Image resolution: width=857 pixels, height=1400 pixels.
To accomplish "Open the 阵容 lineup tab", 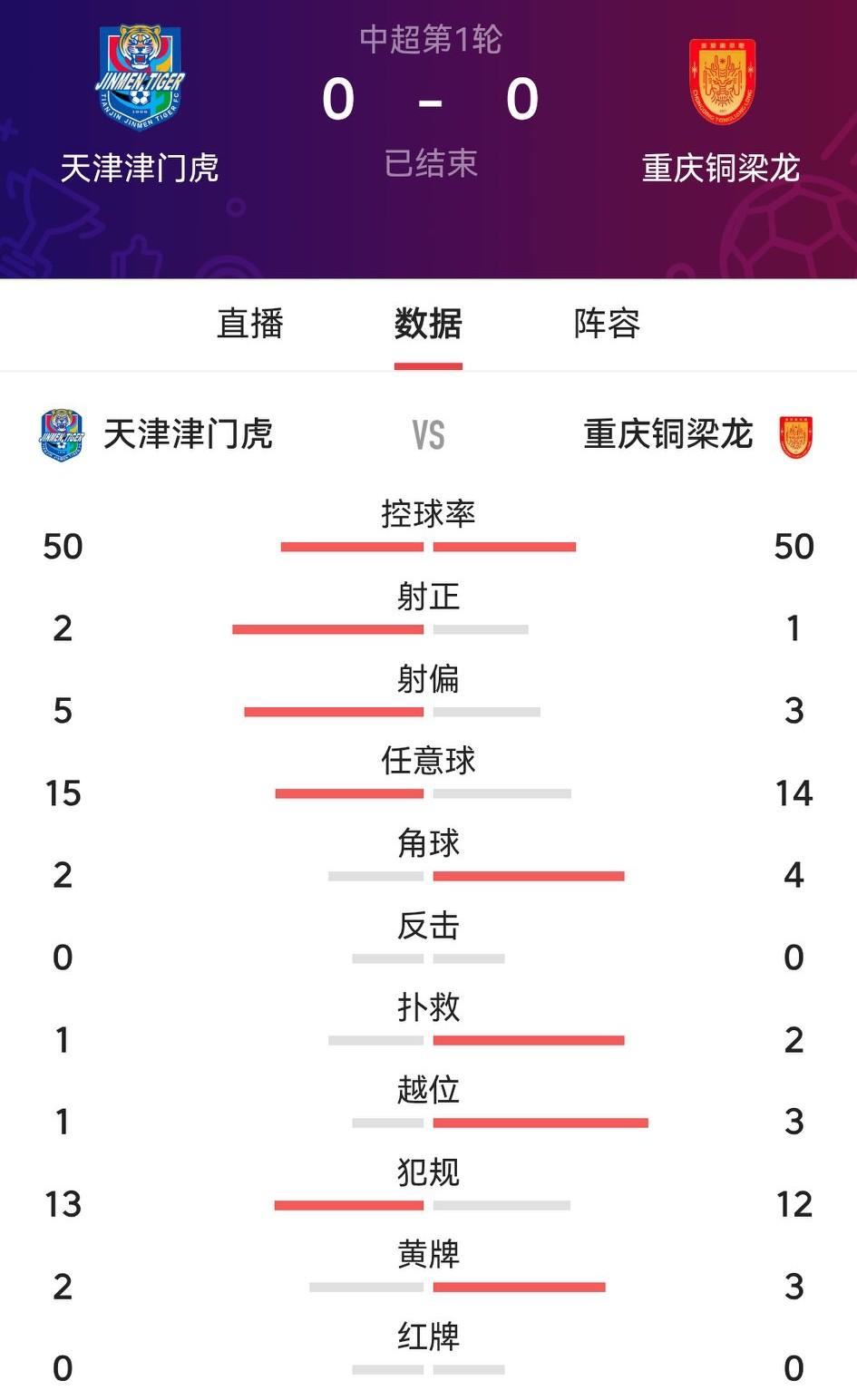I will pyautogui.click(x=603, y=325).
